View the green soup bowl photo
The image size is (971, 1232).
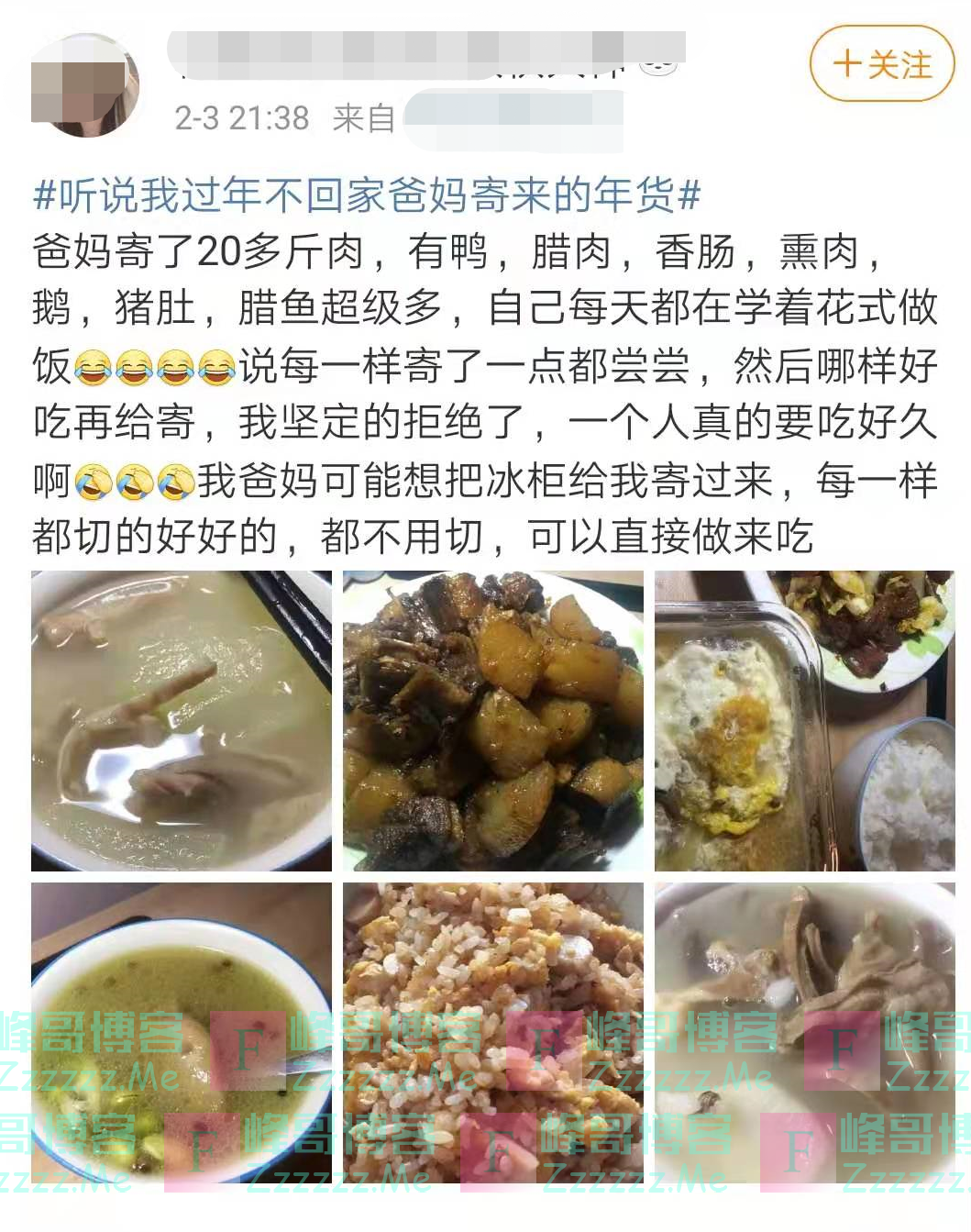[182, 1033]
